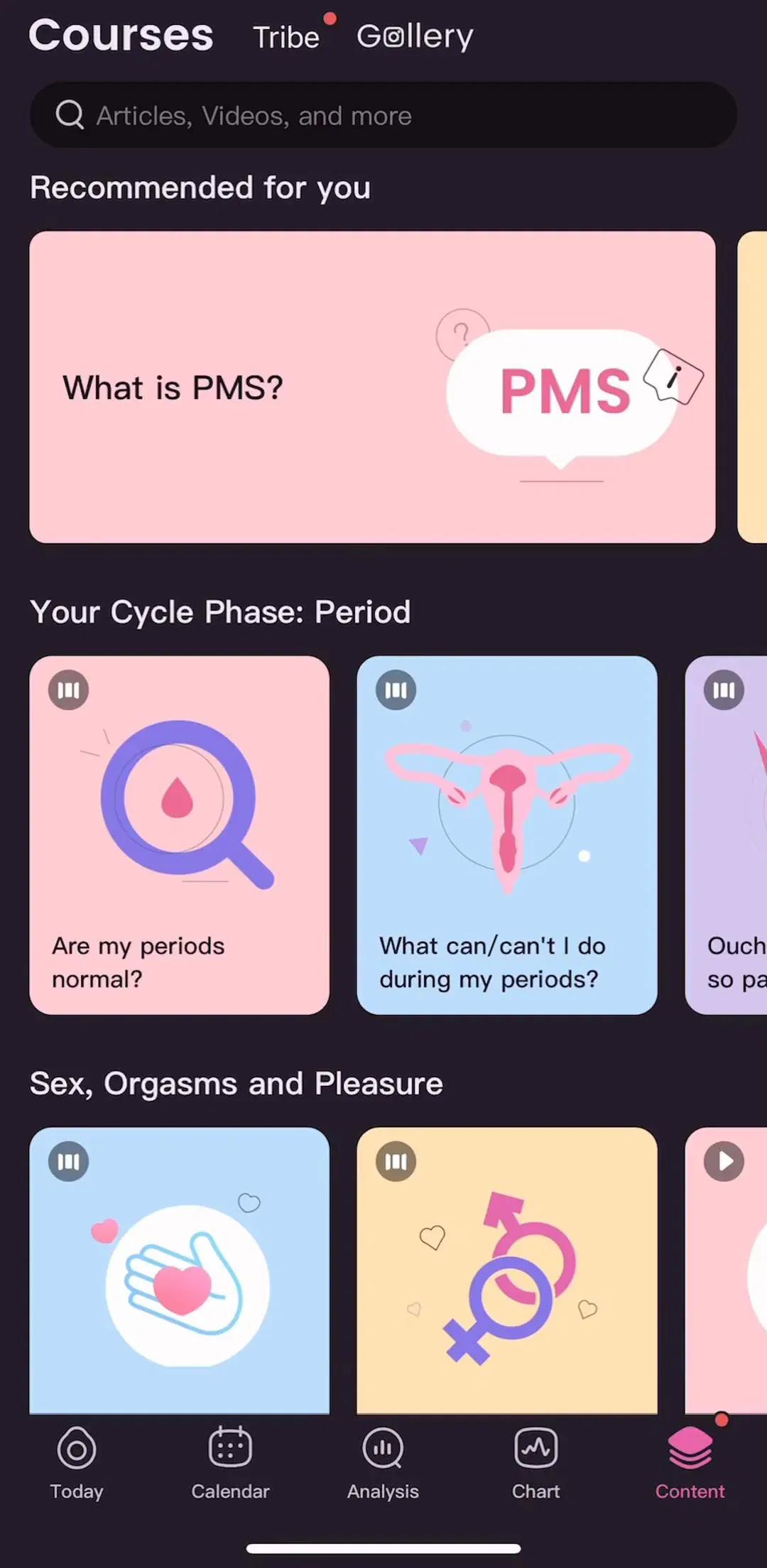Open the course card with heart in hand
The width and height of the screenshot is (767, 1568).
tap(180, 1270)
